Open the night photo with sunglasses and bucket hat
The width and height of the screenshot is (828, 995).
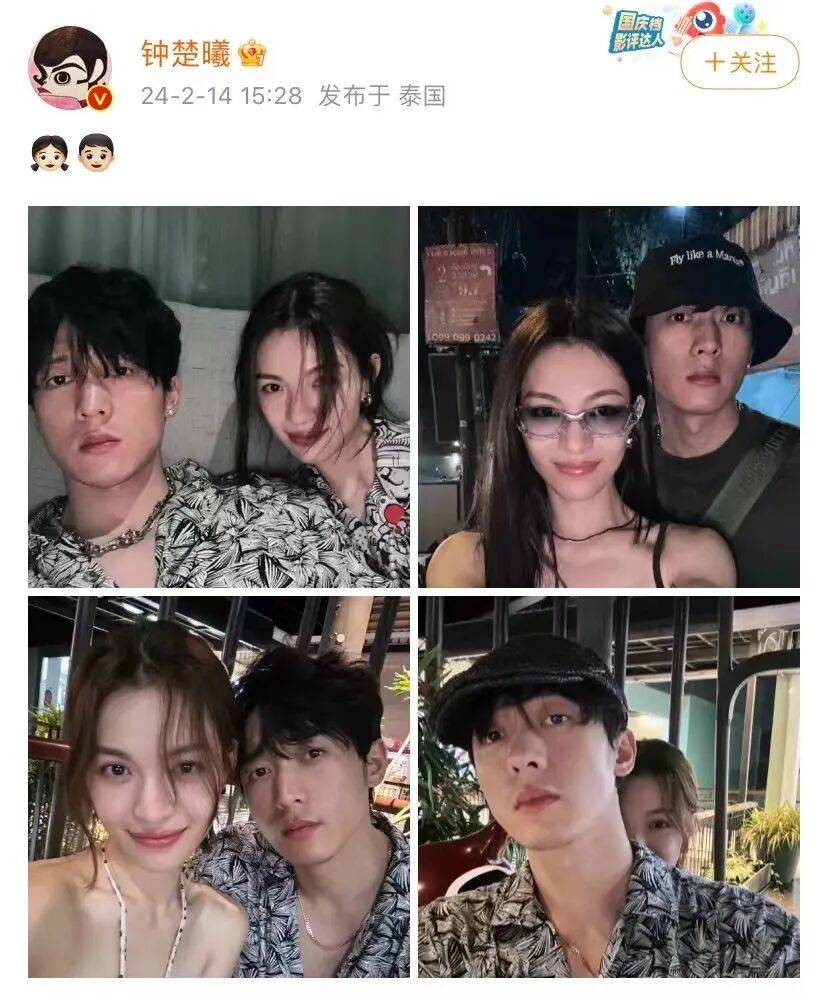(x=609, y=396)
